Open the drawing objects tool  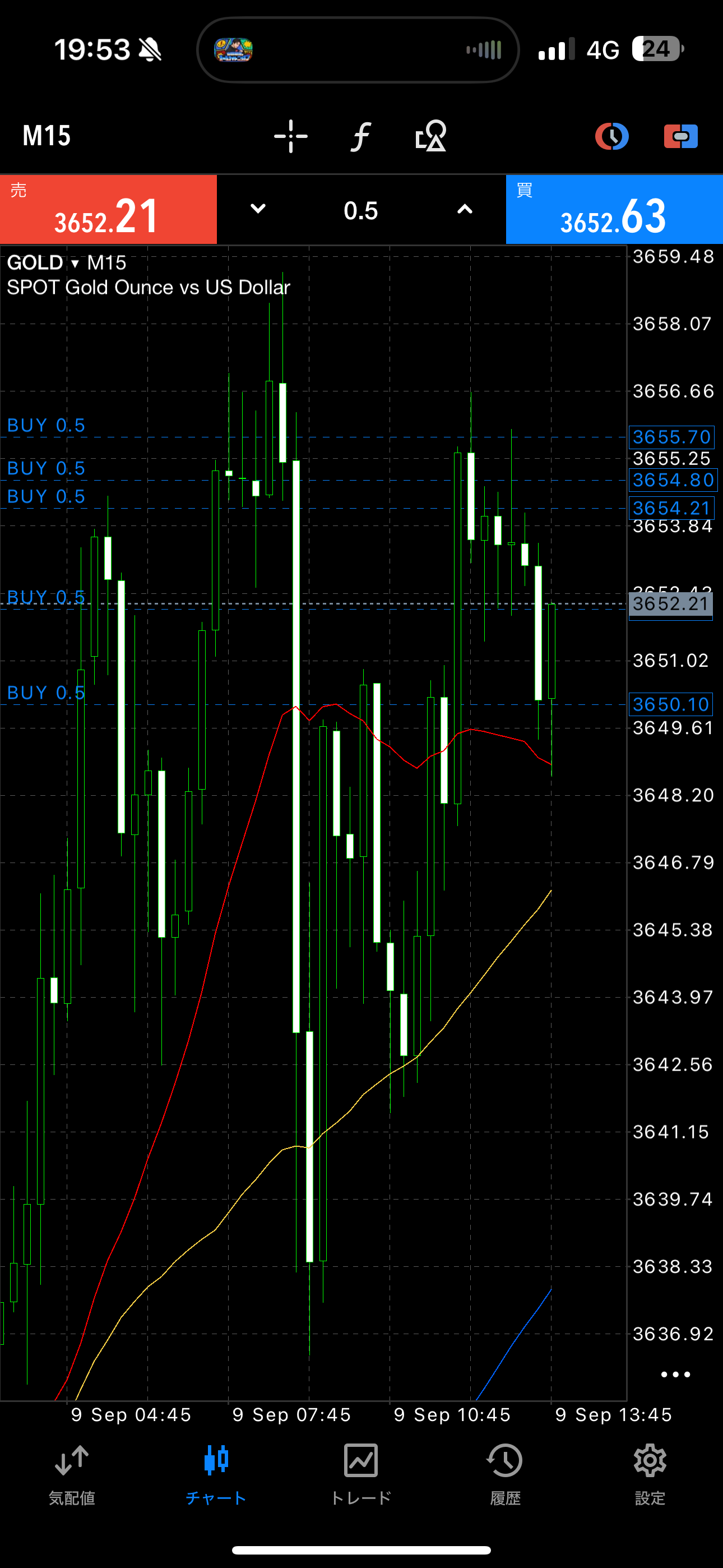pos(431,136)
